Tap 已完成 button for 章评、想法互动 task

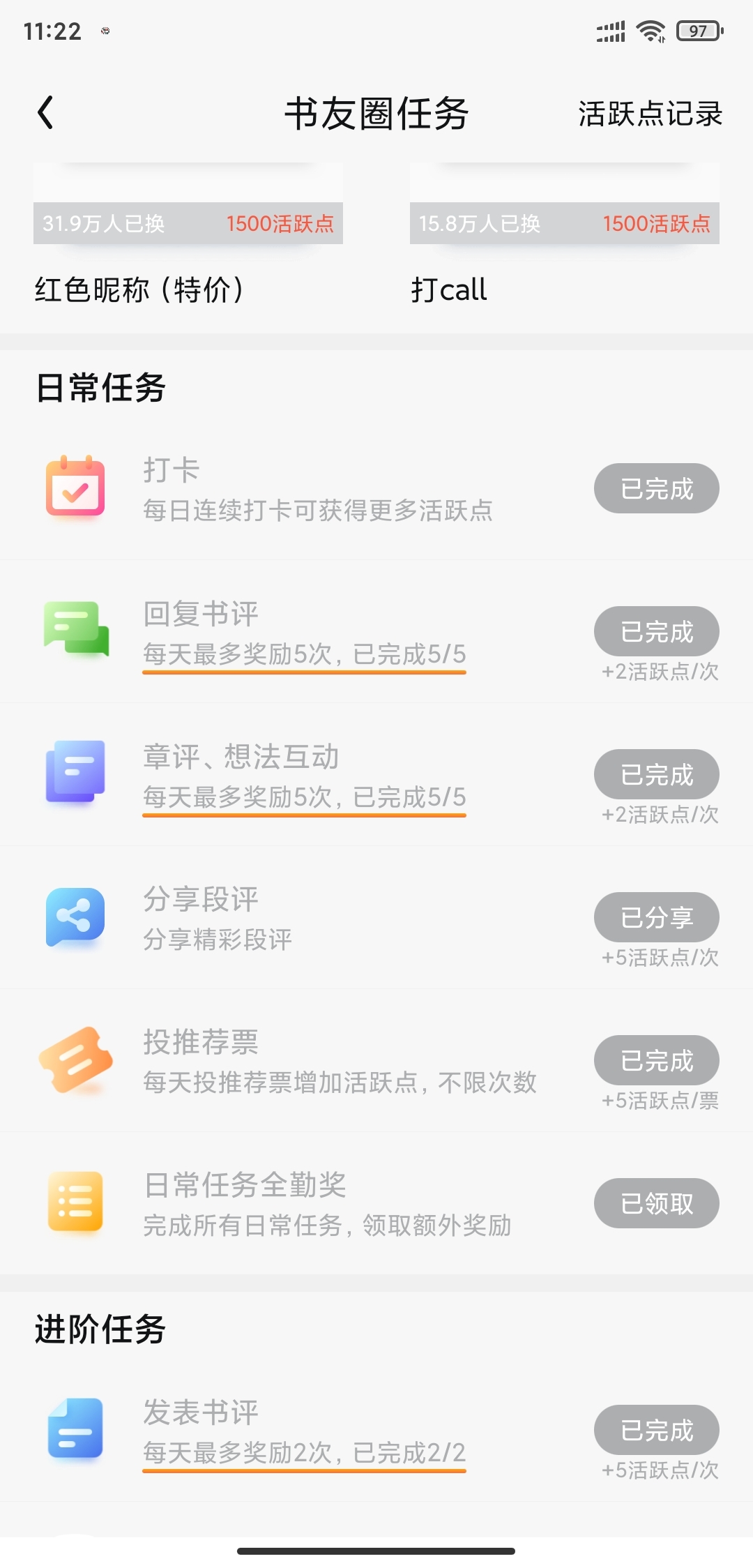pyautogui.click(x=657, y=774)
